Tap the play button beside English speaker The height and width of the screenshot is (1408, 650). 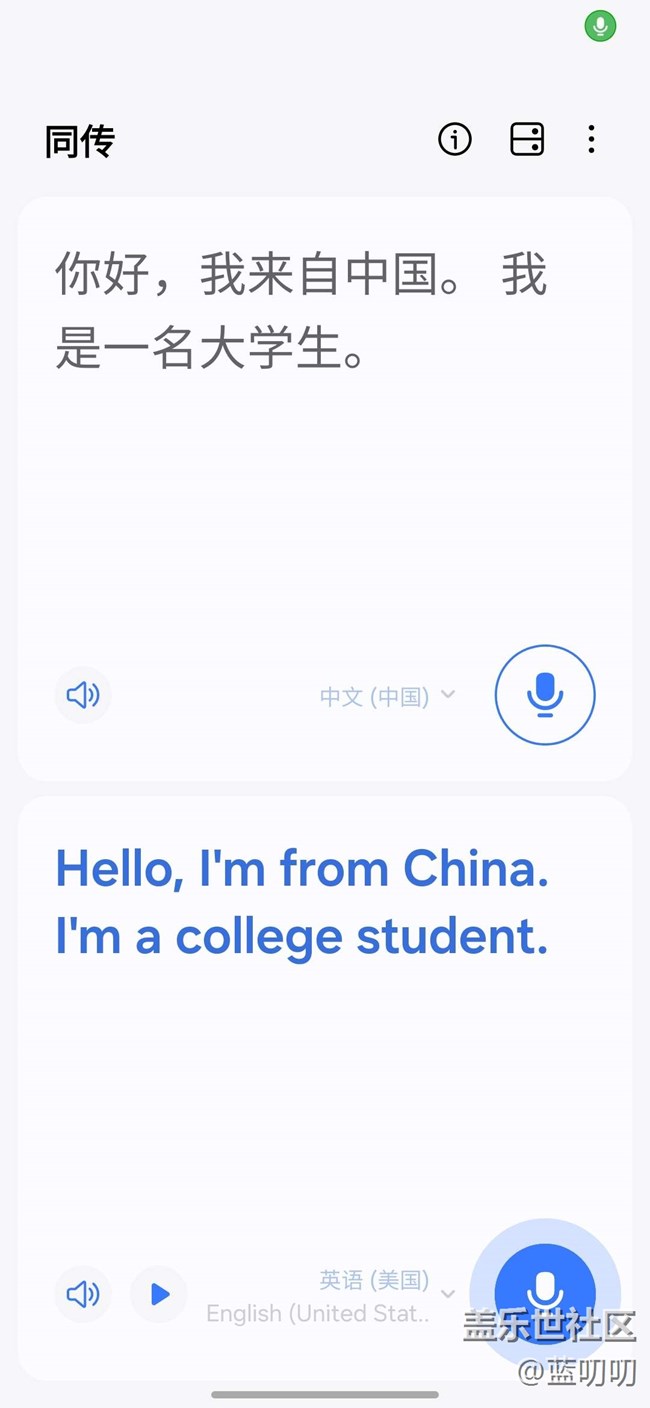(159, 1294)
